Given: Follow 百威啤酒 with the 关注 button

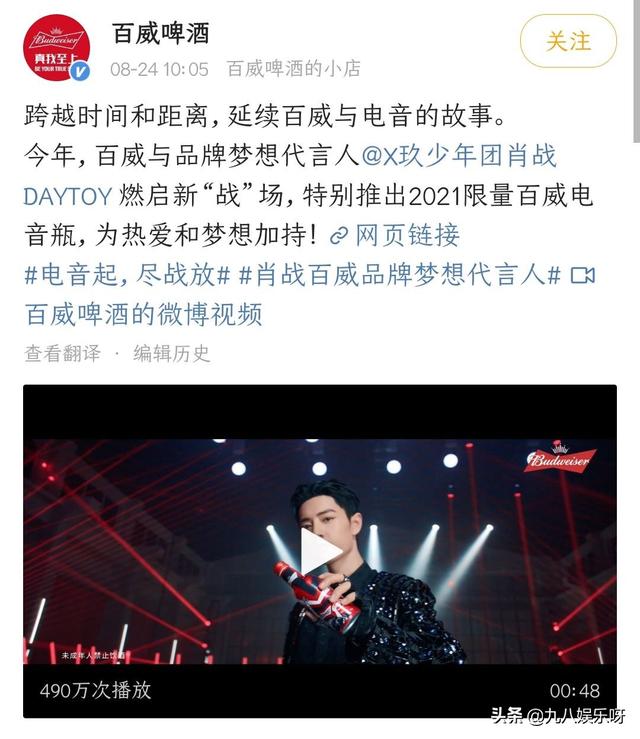Looking at the screenshot, I should tap(568, 41).
